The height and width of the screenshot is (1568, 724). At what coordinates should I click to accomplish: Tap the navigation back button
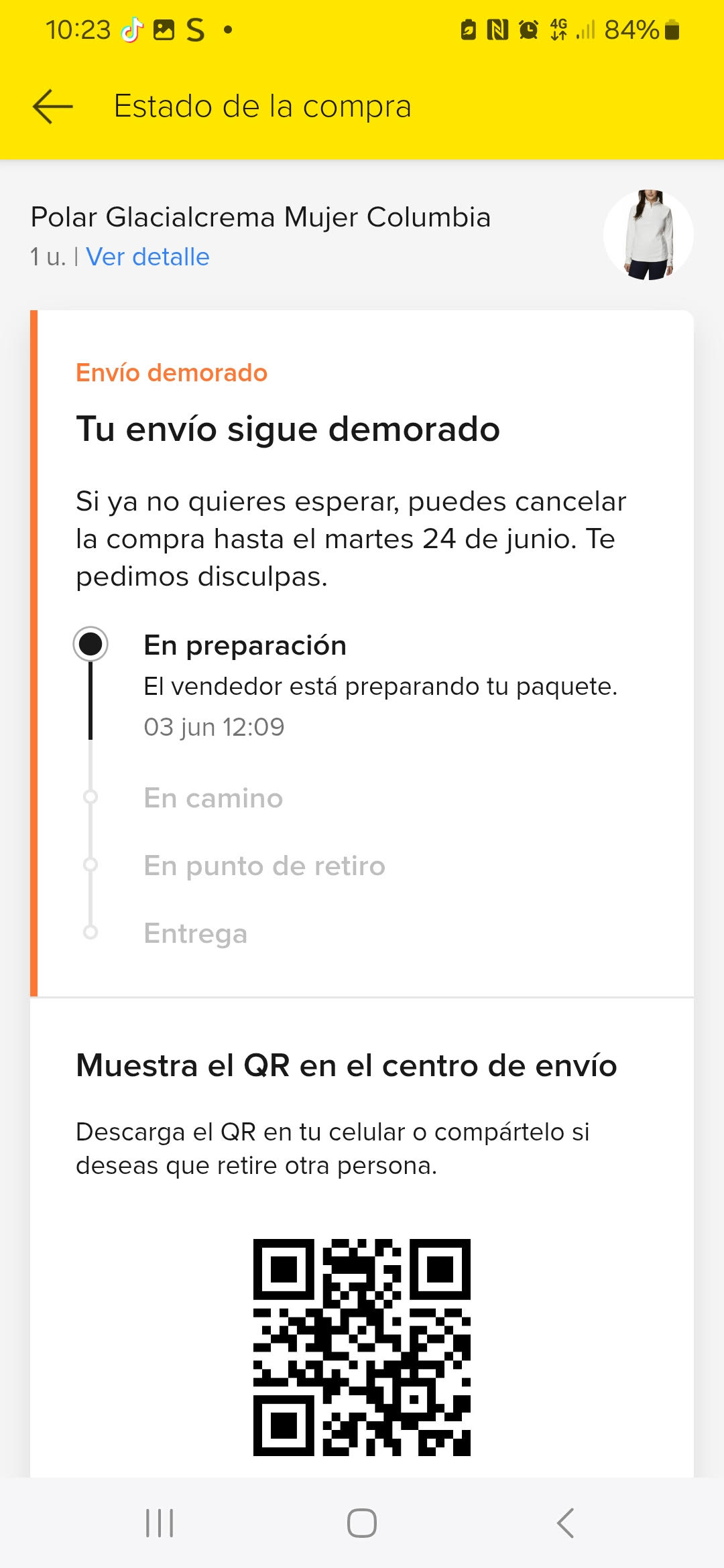click(x=565, y=1524)
